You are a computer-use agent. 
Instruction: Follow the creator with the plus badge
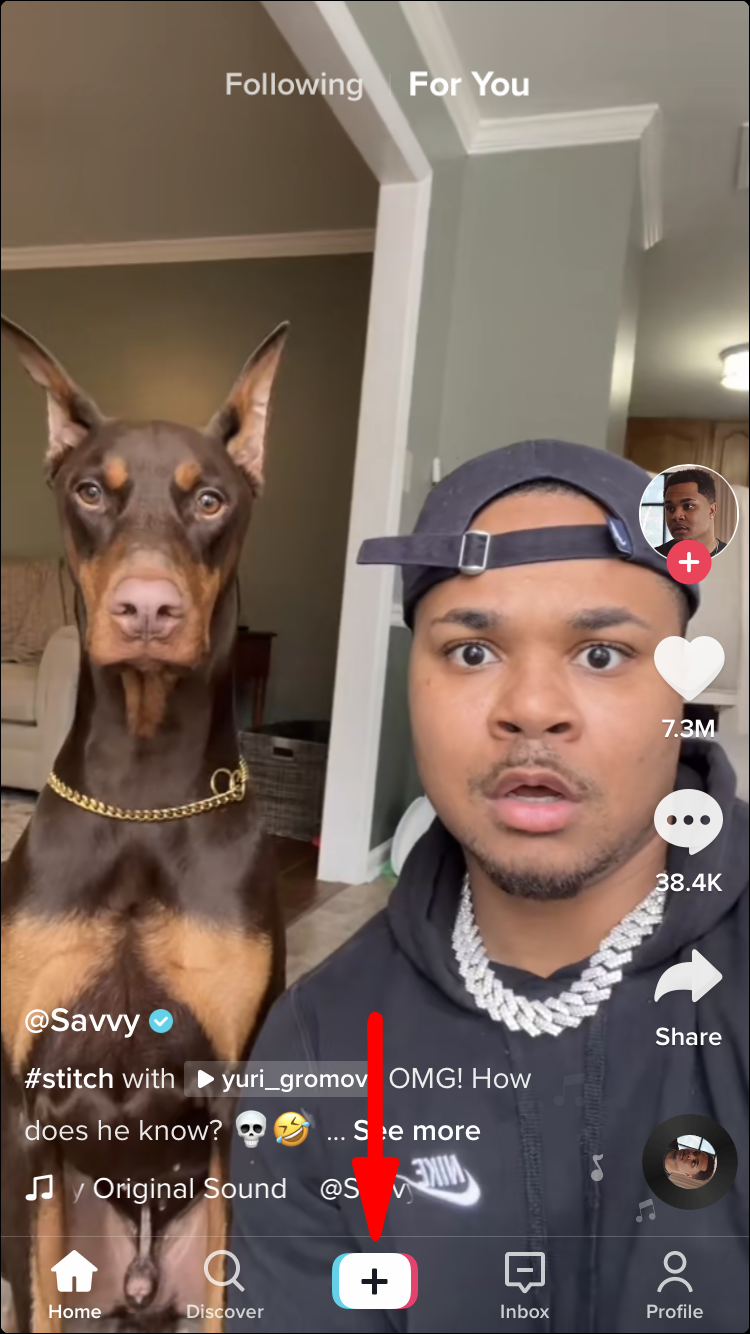coord(688,563)
